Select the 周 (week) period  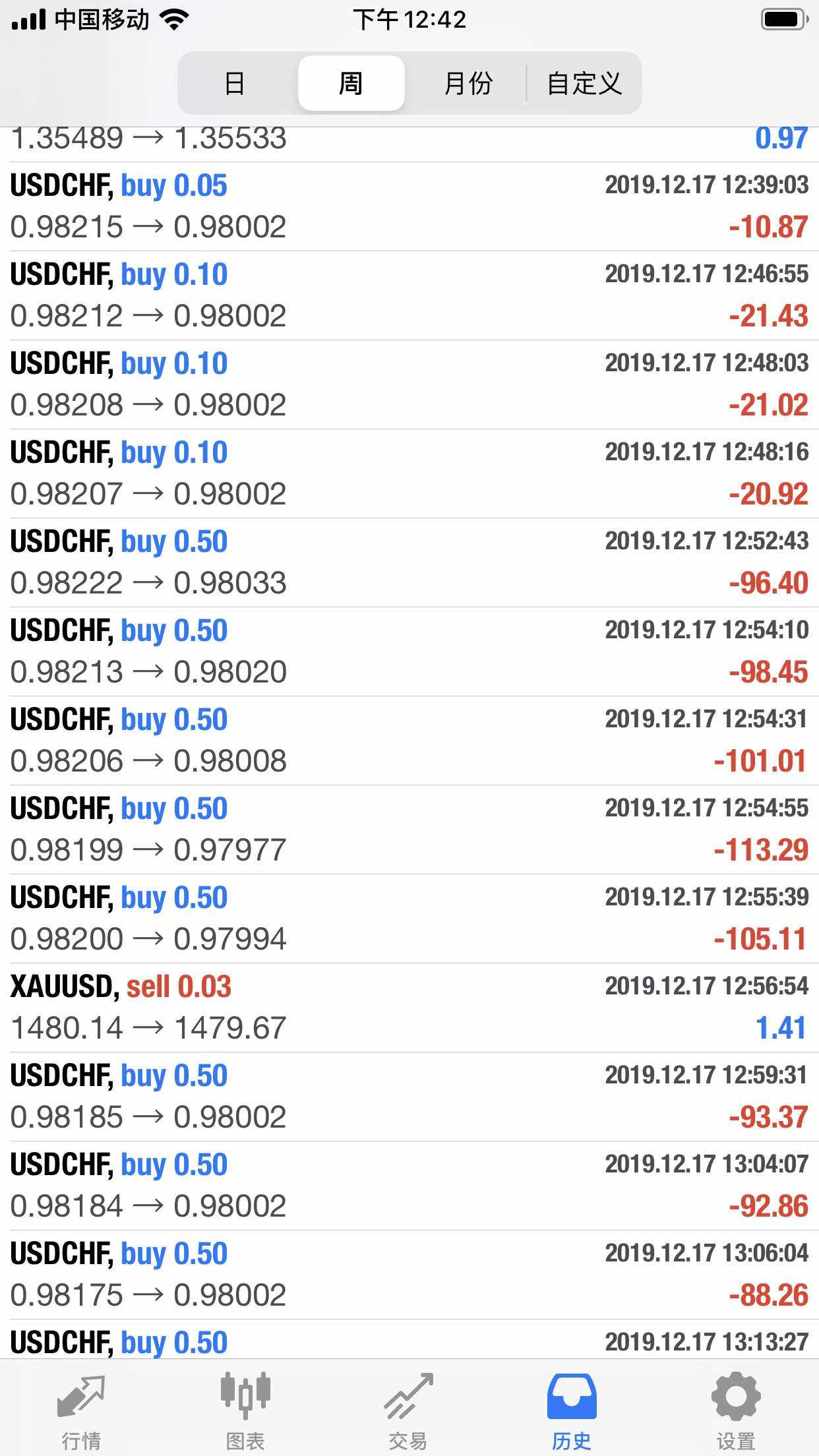tap(351, 84)
